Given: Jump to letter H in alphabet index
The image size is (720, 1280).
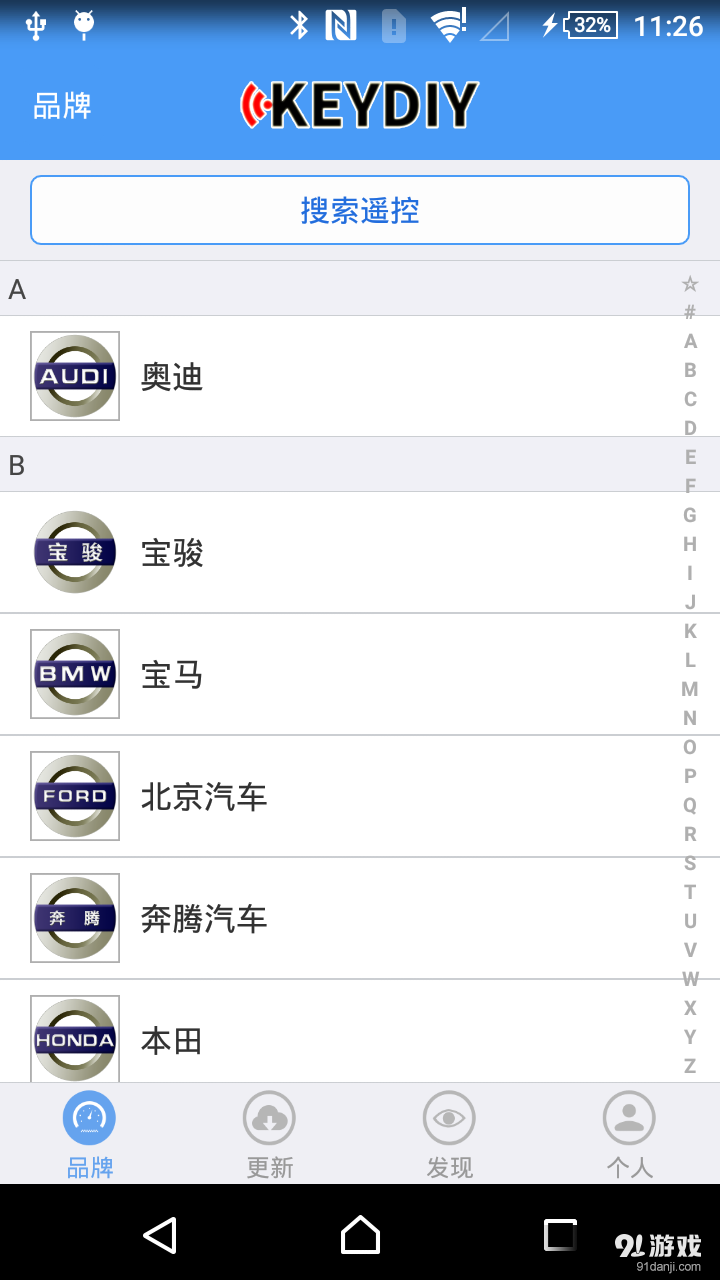Looking at the screenshot, I should point(690,545).
